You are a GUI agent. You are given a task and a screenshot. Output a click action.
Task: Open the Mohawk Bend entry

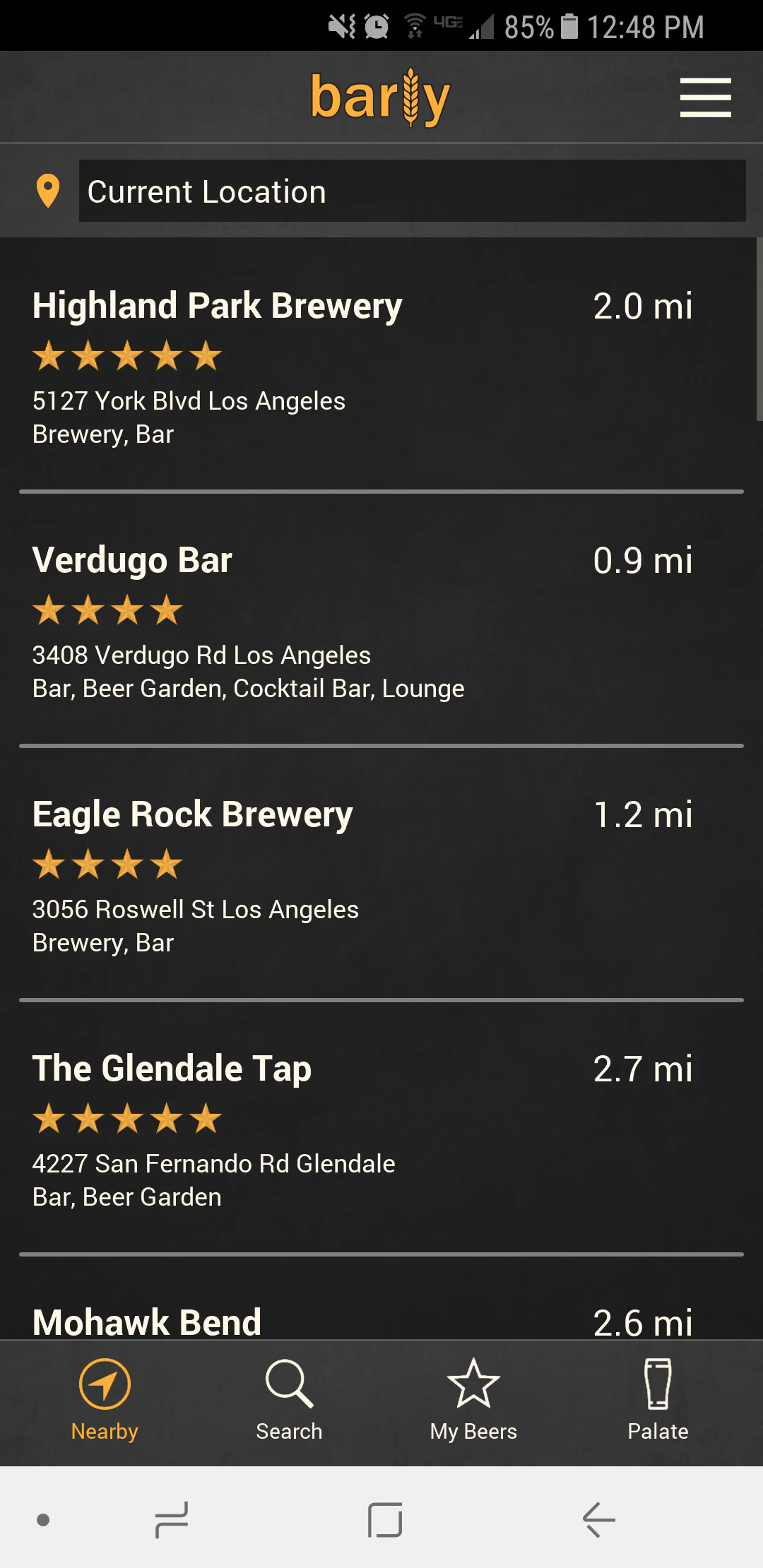(147, 1321)
